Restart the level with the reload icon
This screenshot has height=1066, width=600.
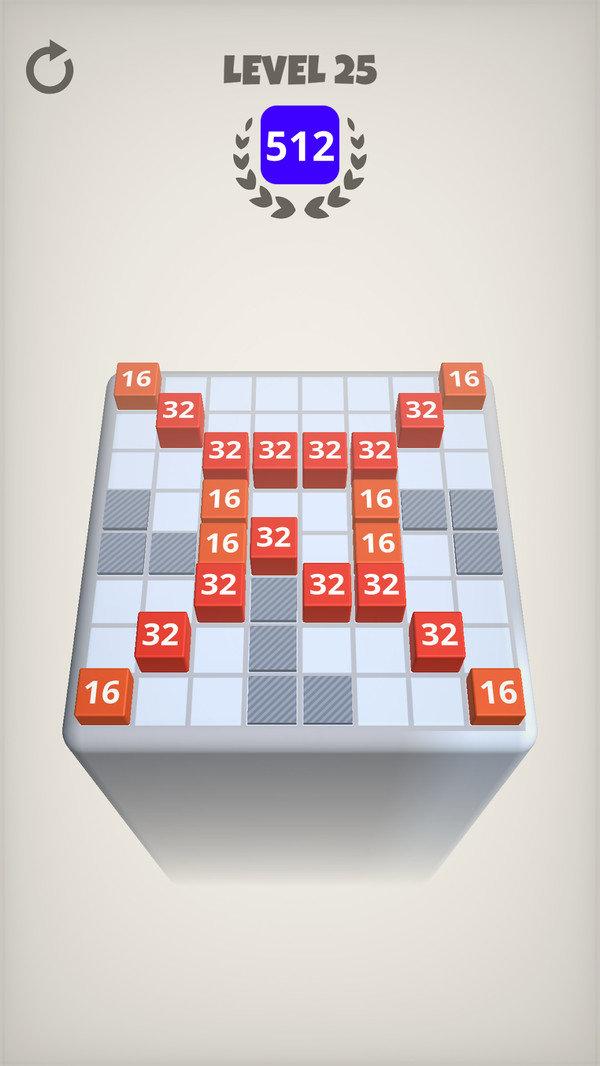click(50, 70)
